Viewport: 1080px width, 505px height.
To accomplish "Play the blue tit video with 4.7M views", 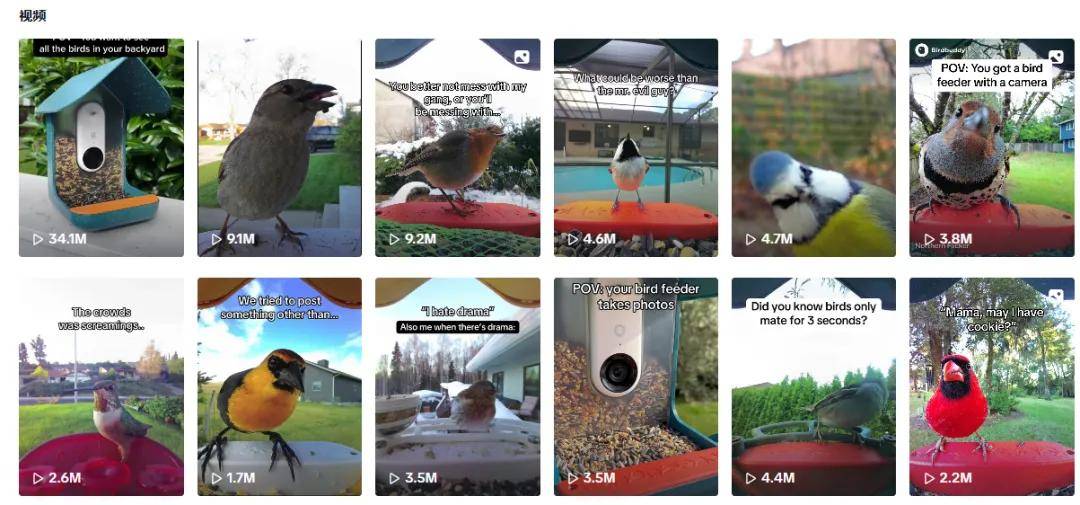I will [x=813, y=148].
